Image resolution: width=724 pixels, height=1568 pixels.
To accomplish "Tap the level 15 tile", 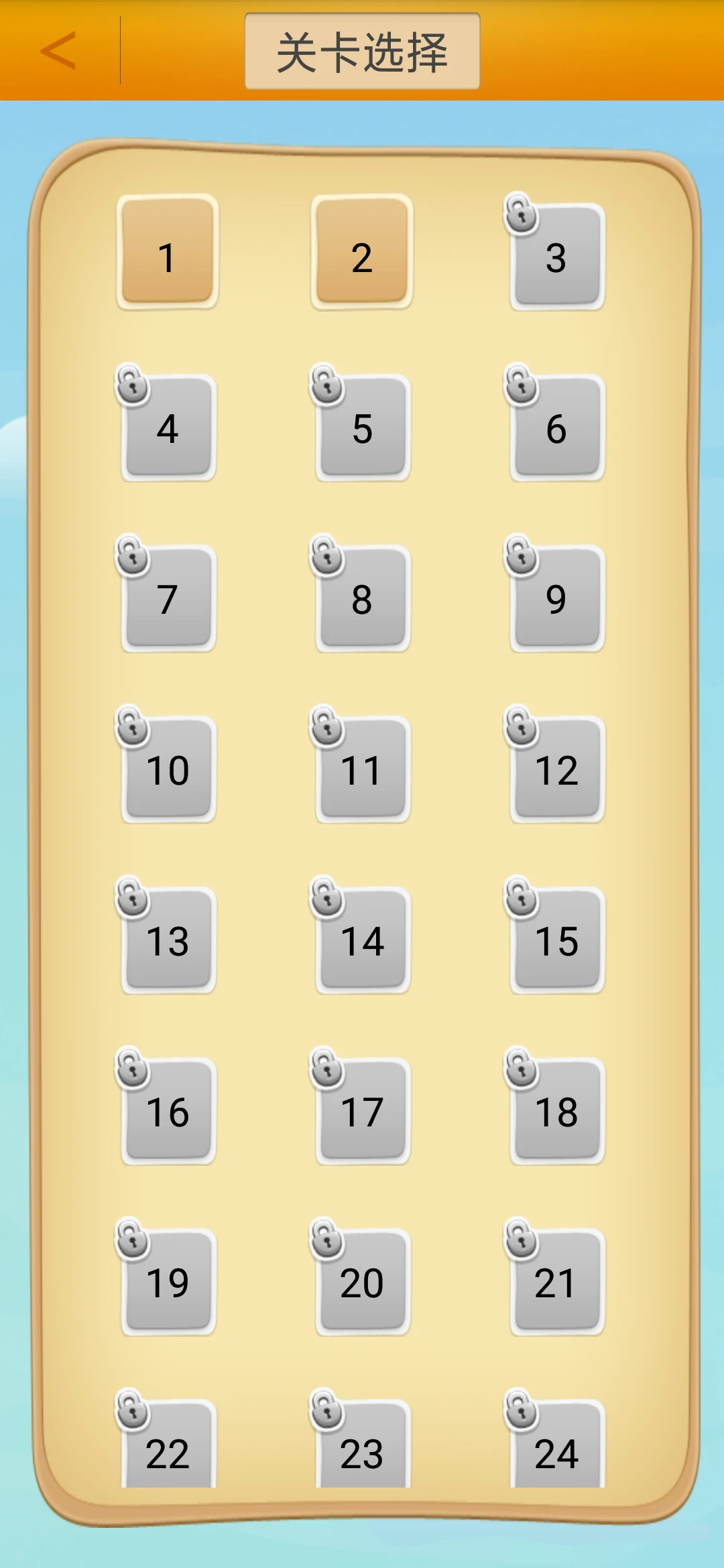I will tap(556, 940).
